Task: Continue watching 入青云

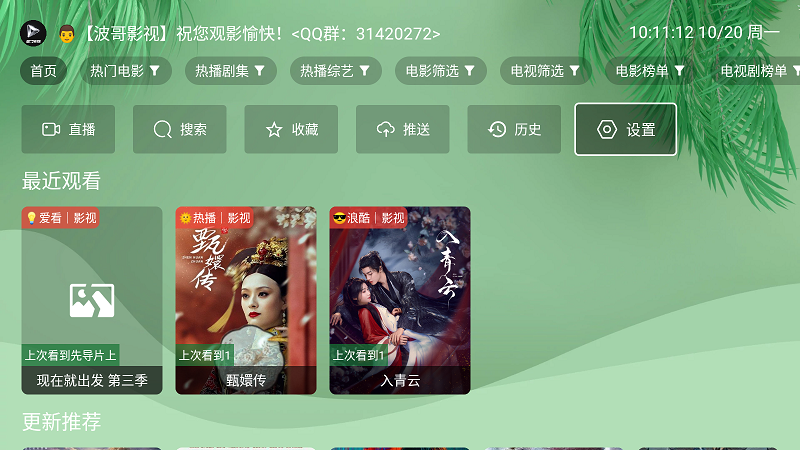Action: coord(400,300)
